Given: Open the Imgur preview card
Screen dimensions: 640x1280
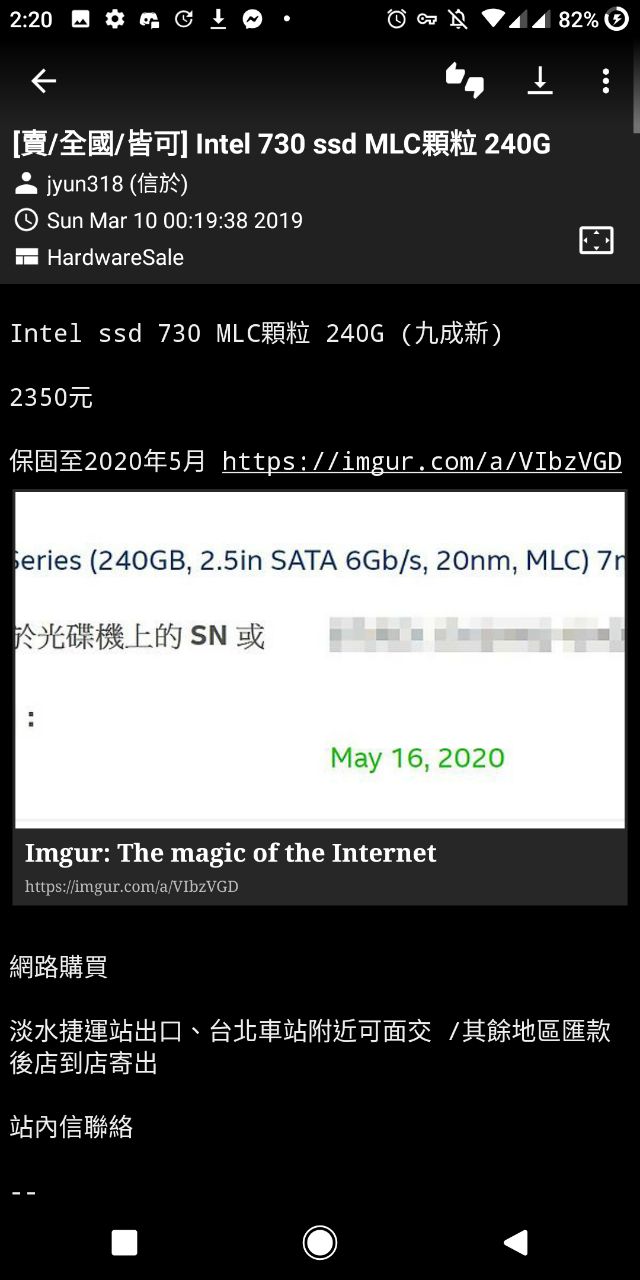Looking at the screenshot, I should (x=320, y=698).
